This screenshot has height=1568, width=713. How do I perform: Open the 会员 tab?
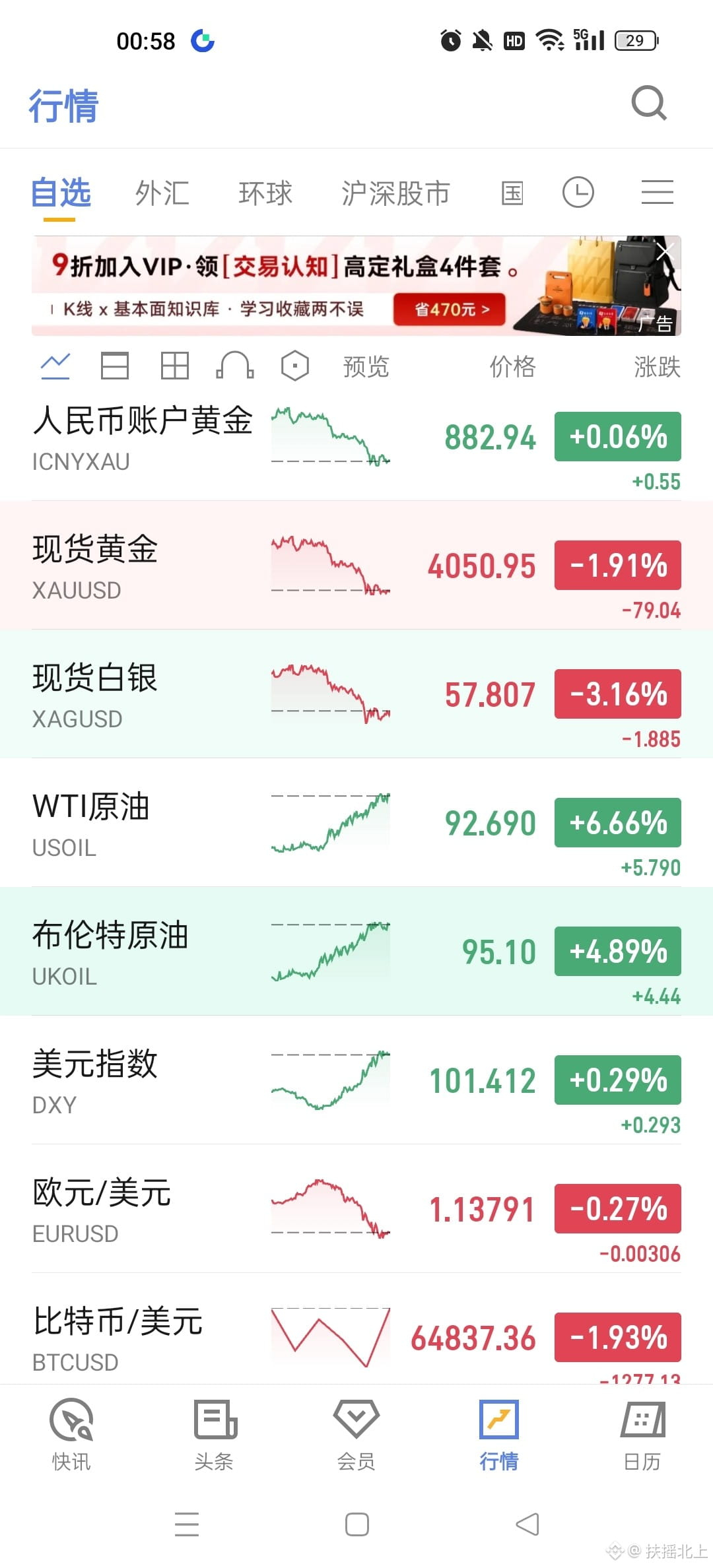click(x=356, y=1434)
